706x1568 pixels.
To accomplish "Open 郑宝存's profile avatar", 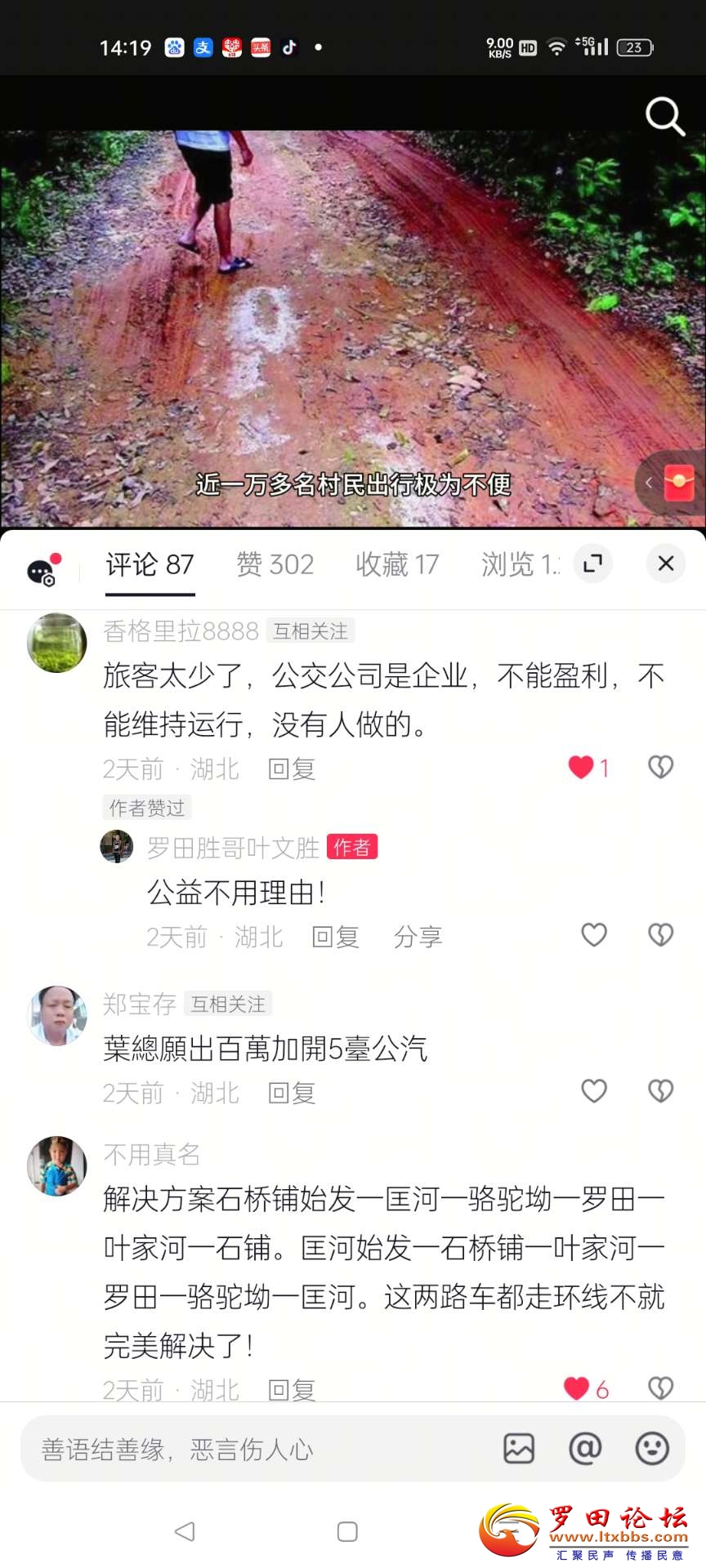I will coord(57,1015).
